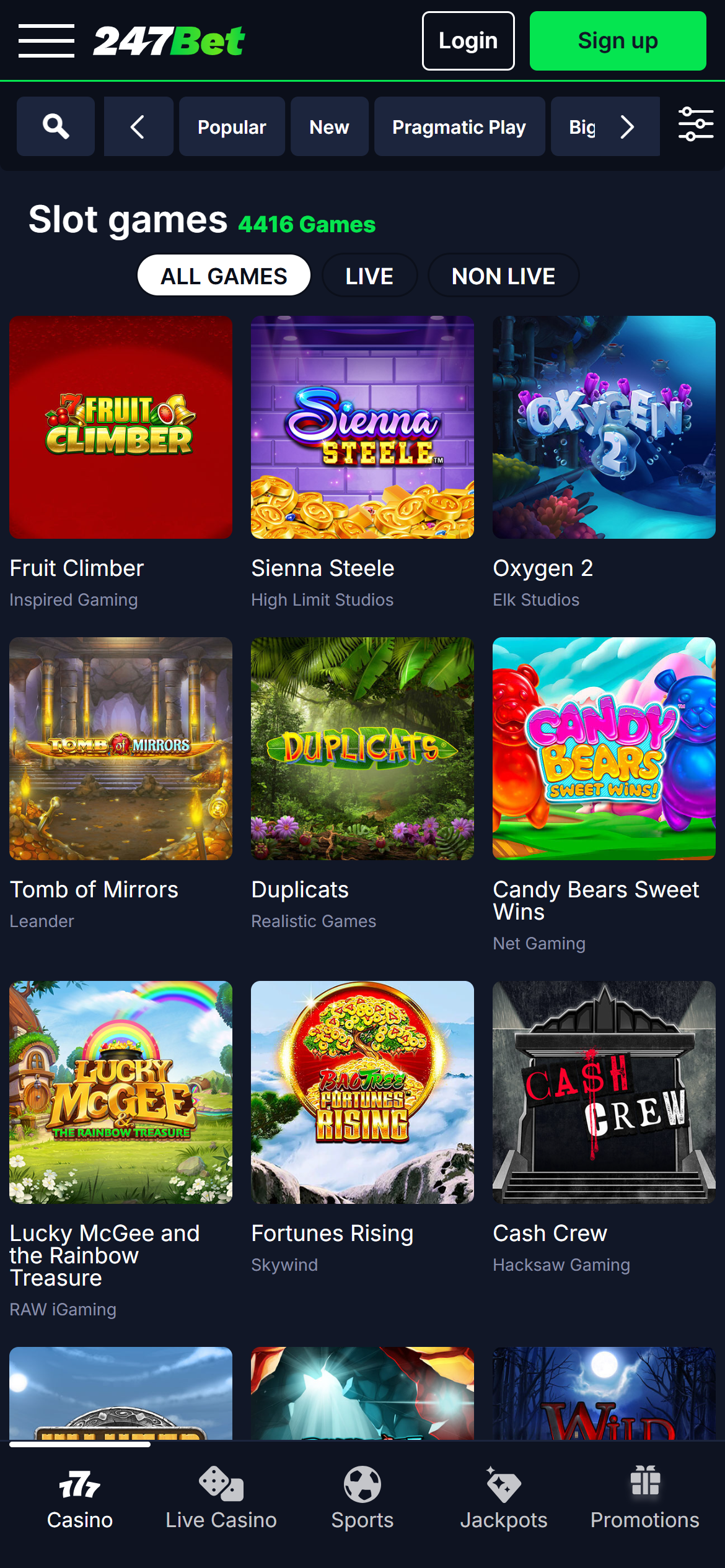Click the Sign up button
The width and height of the screenshot is (725, 1568).
(x=617, y=40)
